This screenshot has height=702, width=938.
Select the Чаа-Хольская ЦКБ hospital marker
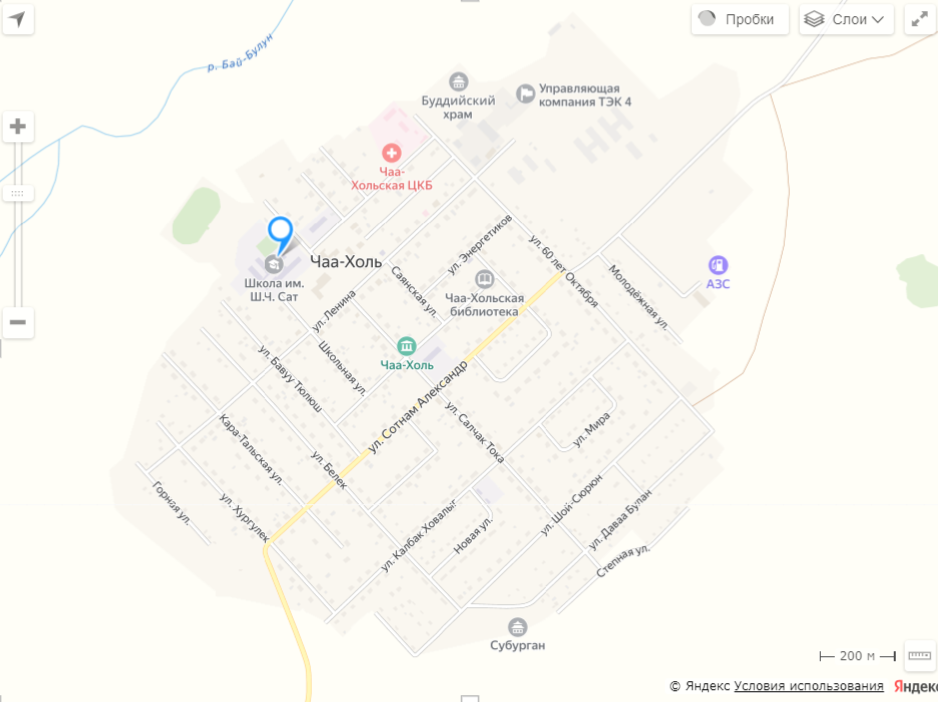[390, 153]
